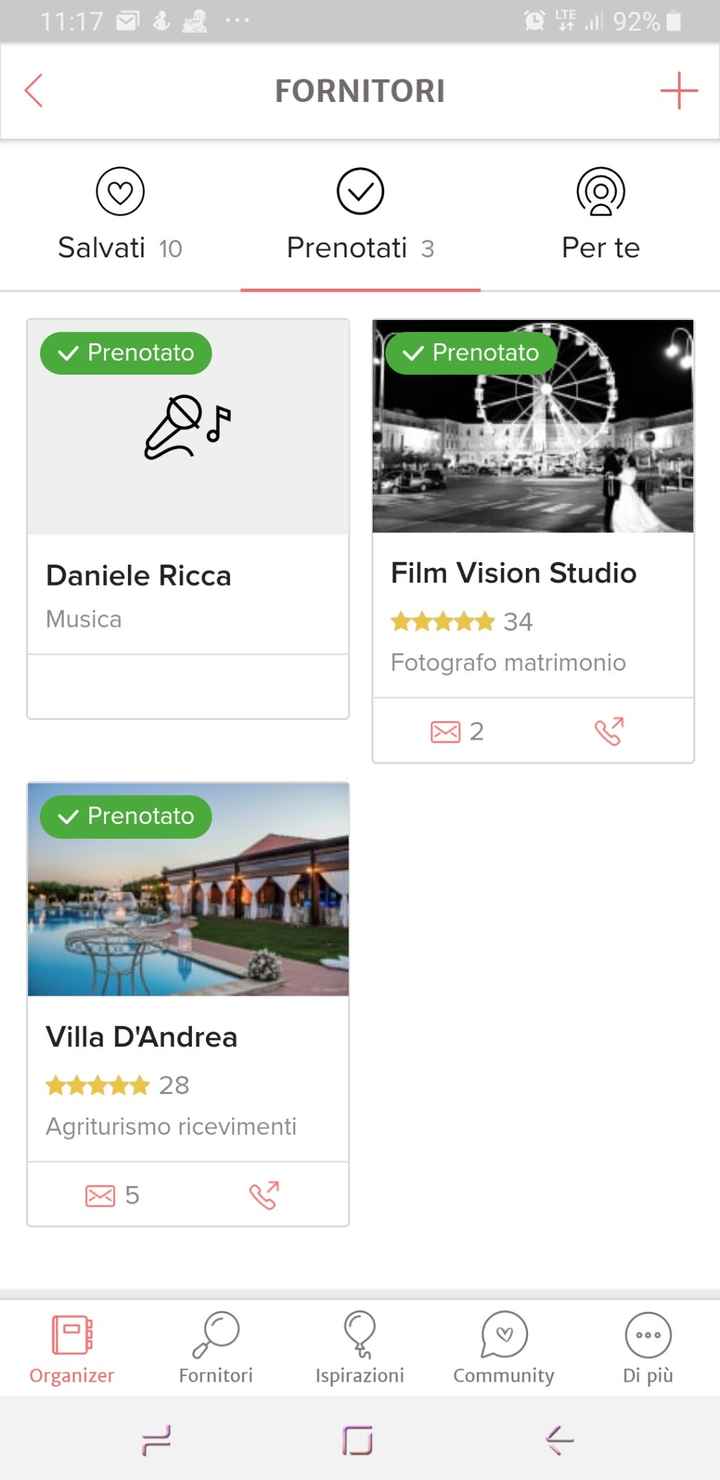Viewport: 720px width, 1480px height.
Task: Show more options under Di più
Action: tap(648, 1348)
